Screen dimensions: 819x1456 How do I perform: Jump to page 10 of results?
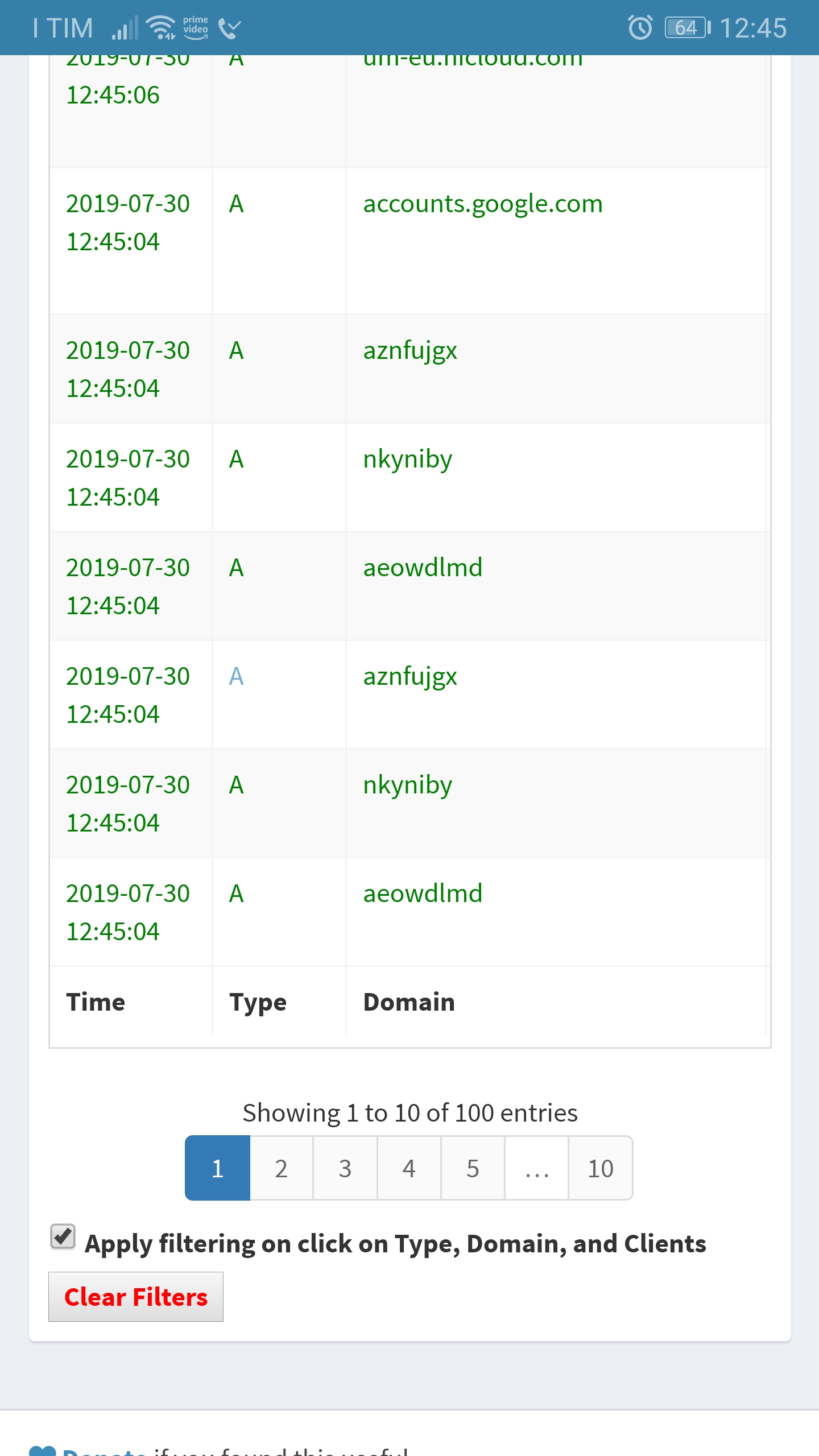coord(599,1168)
